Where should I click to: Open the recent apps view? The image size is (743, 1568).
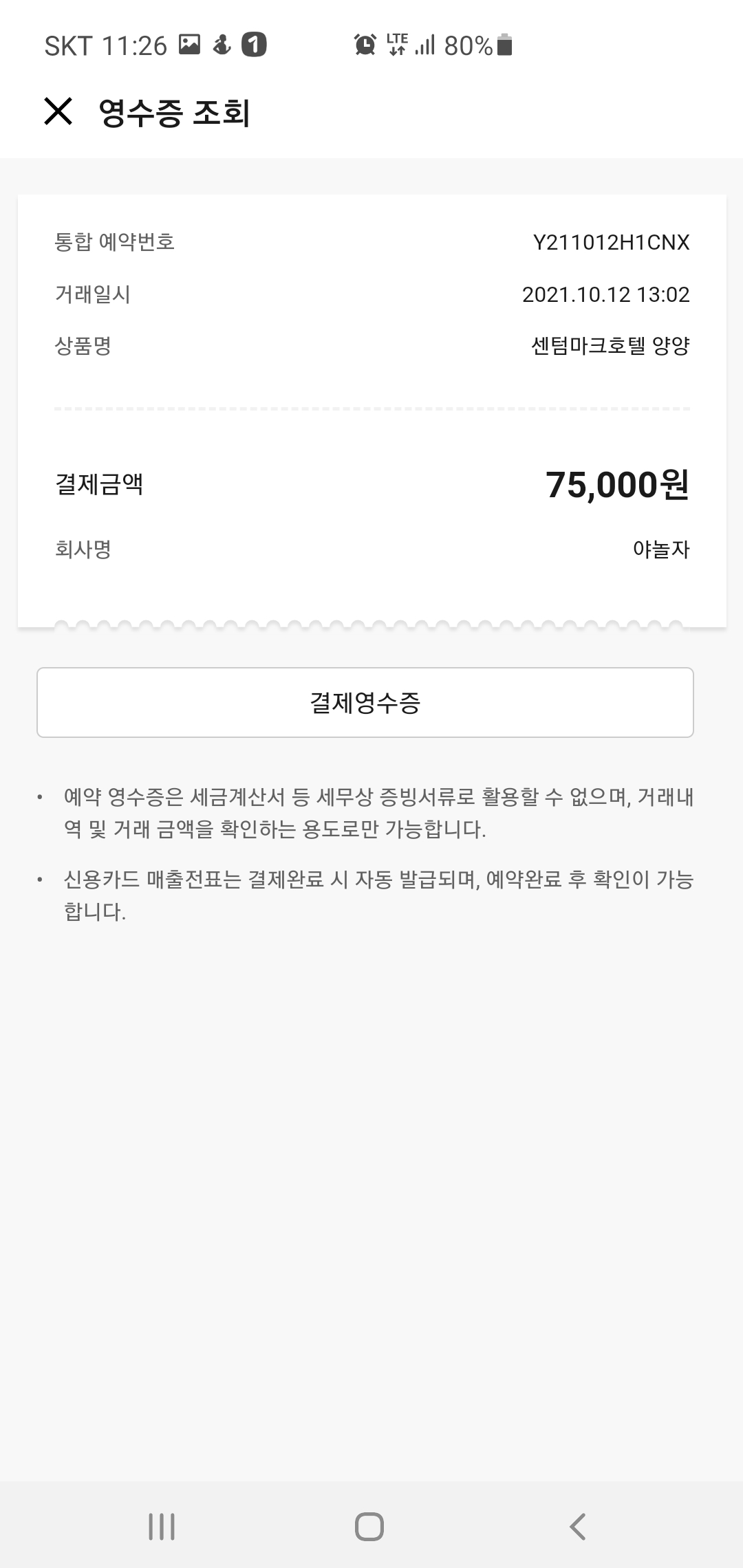[162, 1526]
